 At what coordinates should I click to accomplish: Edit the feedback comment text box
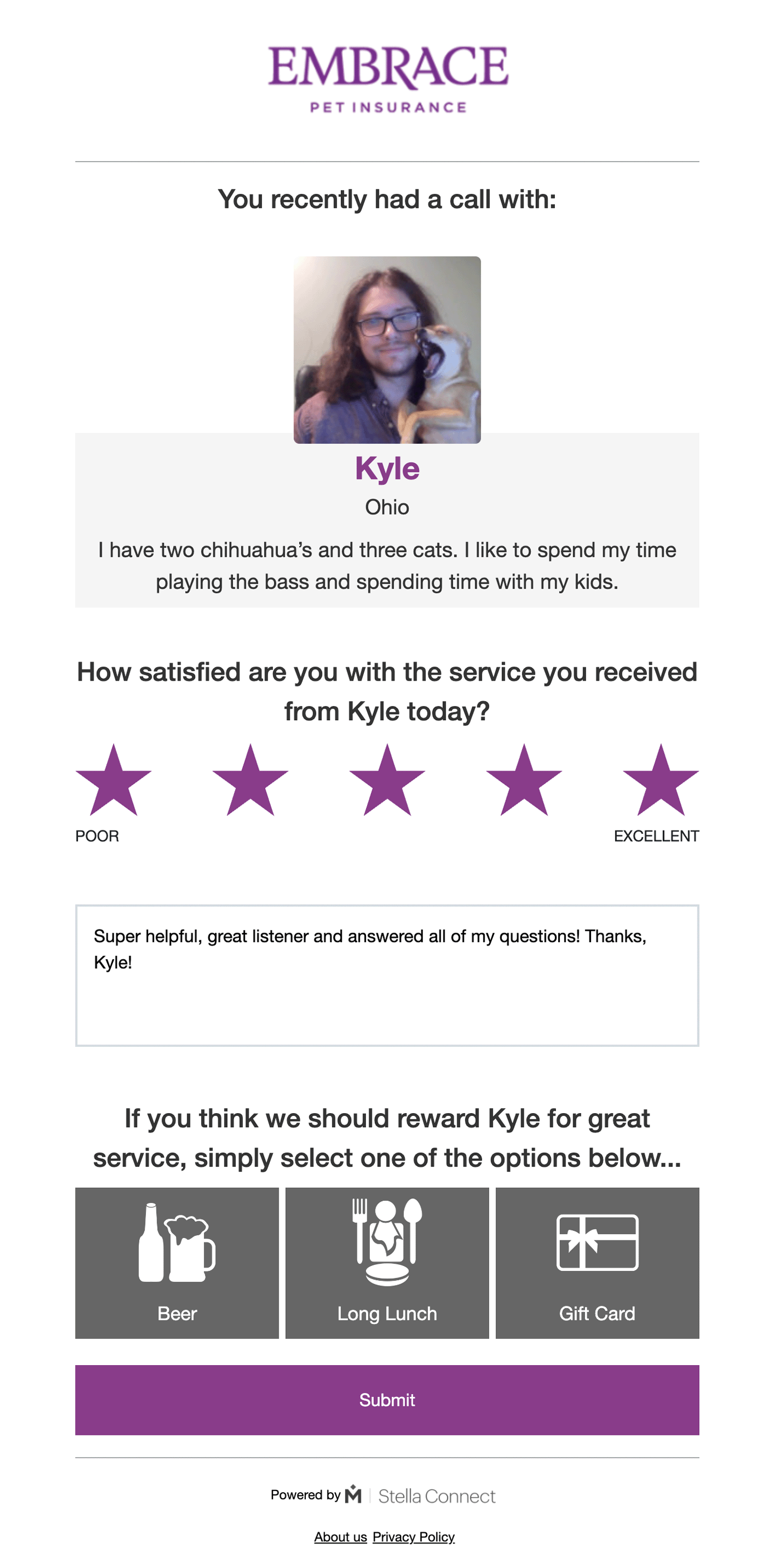pos(387,975)
